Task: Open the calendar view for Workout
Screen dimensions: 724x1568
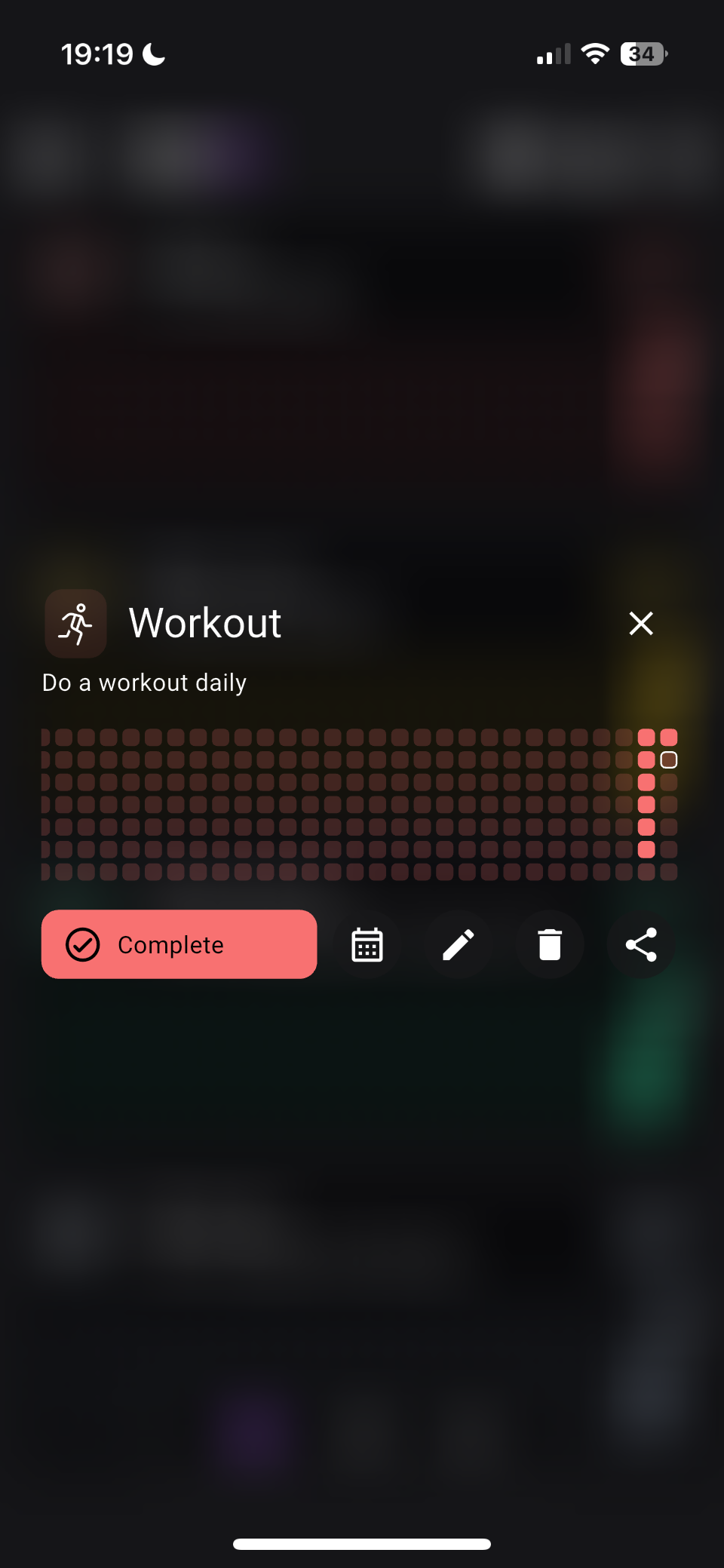Action: click(x=367, y=944)
